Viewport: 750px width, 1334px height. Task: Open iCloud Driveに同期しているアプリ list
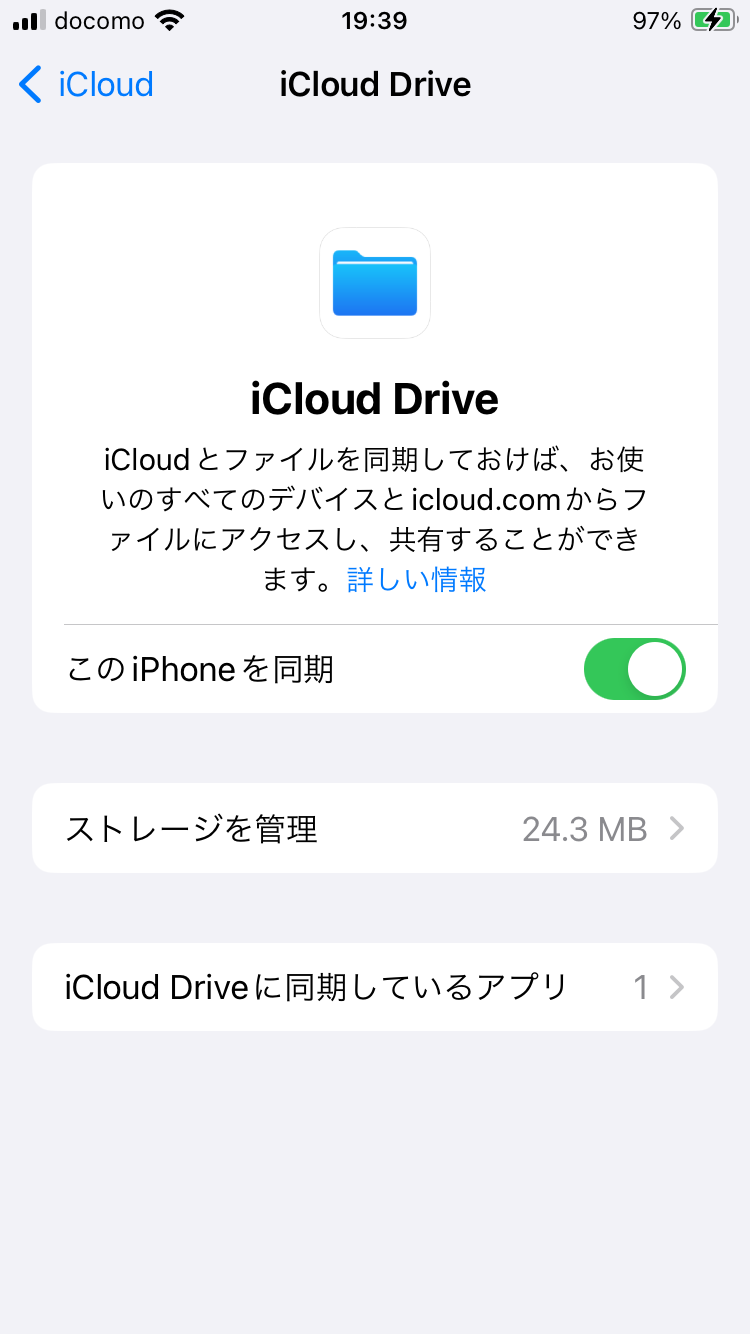375,987
